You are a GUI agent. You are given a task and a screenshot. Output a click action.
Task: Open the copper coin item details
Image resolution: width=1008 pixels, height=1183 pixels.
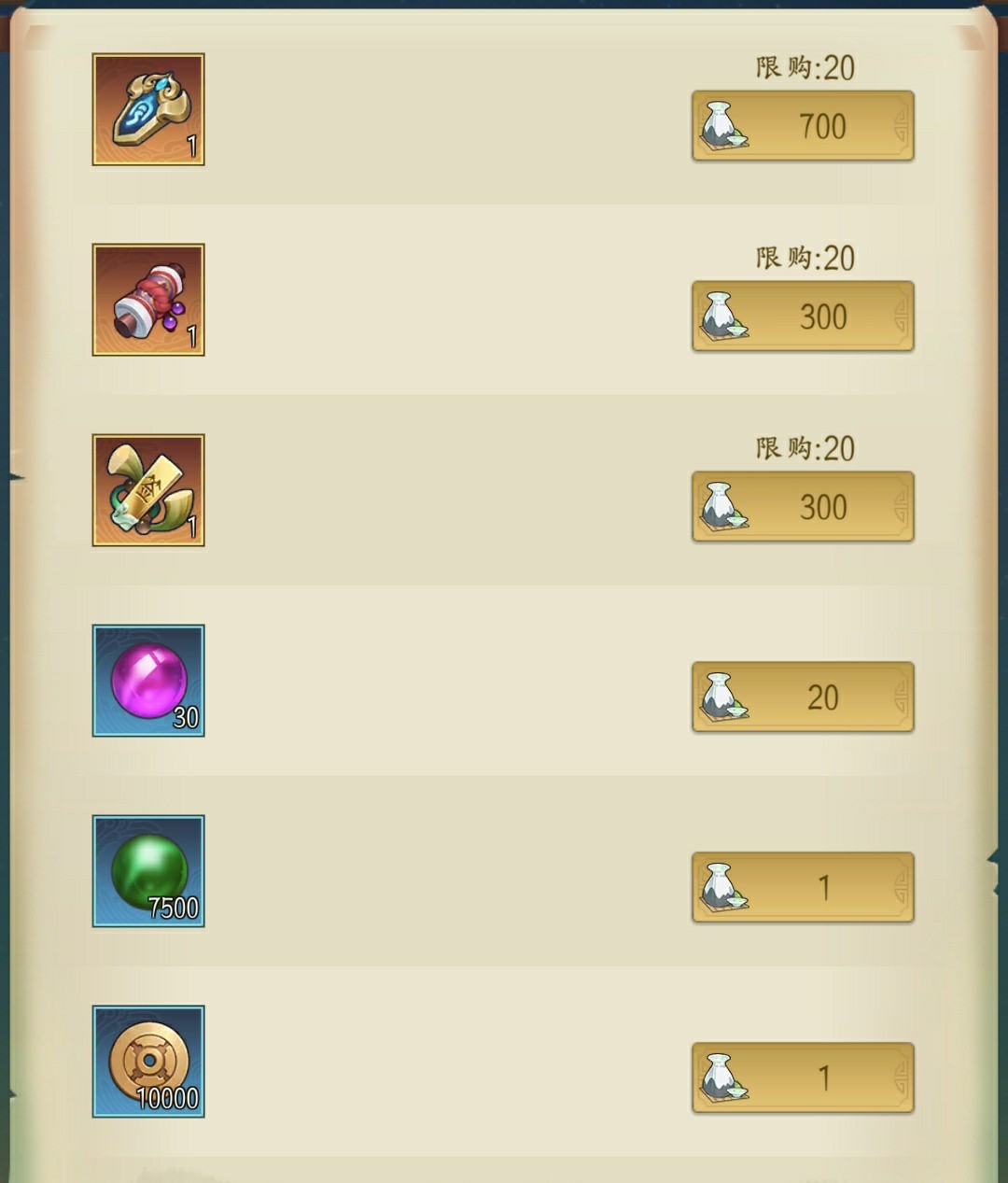click(x=148, y=1063)
